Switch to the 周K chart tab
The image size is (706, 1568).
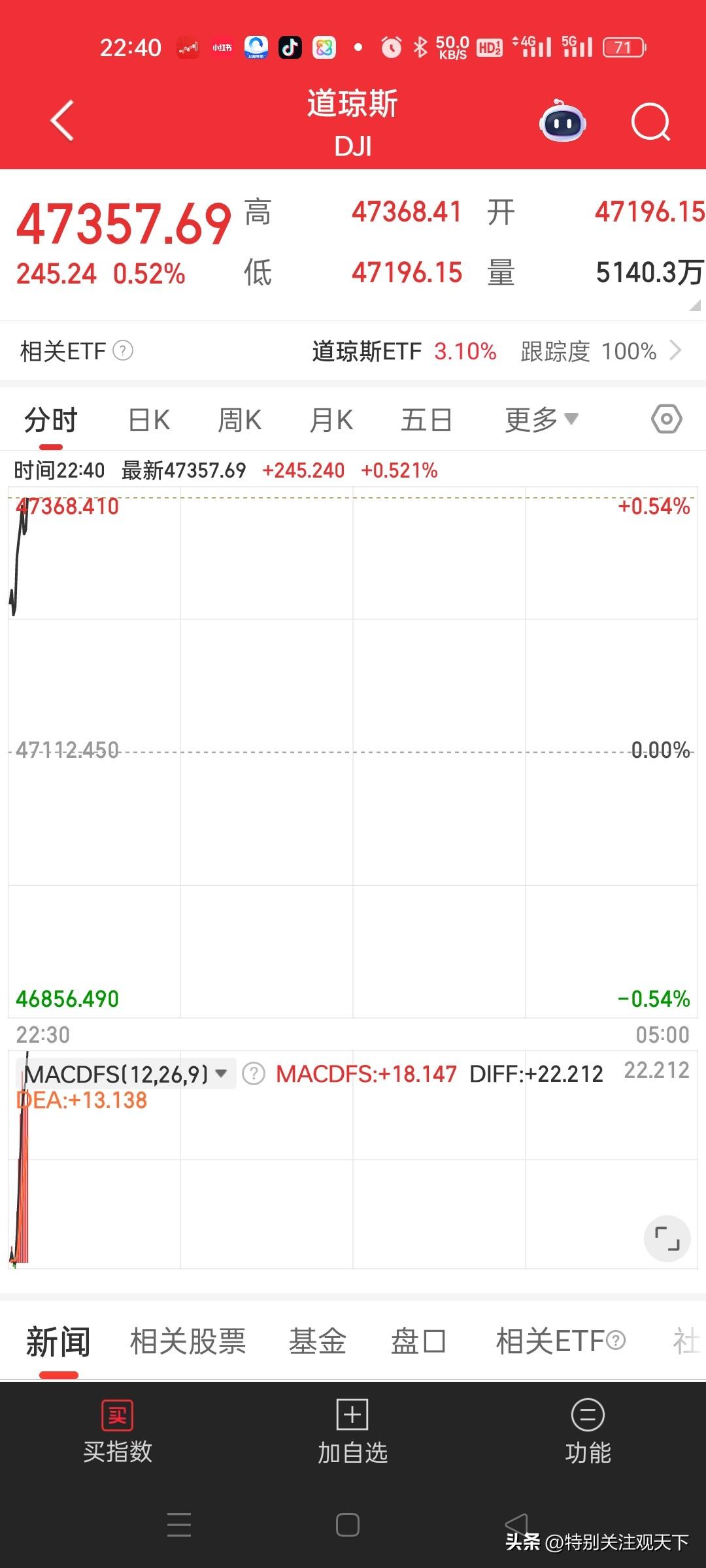(x=239, y=420)
